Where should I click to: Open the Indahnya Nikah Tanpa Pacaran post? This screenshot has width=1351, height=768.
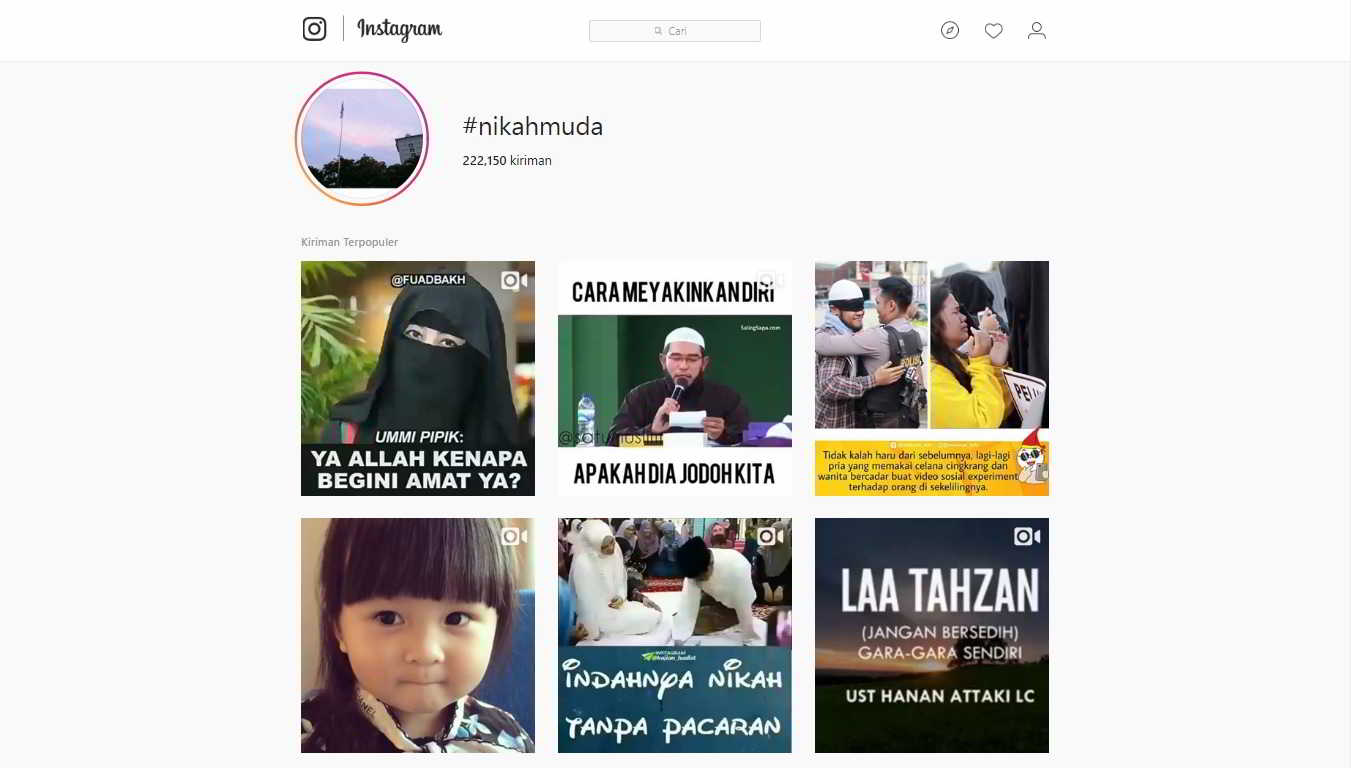click(x=675, y=635)
